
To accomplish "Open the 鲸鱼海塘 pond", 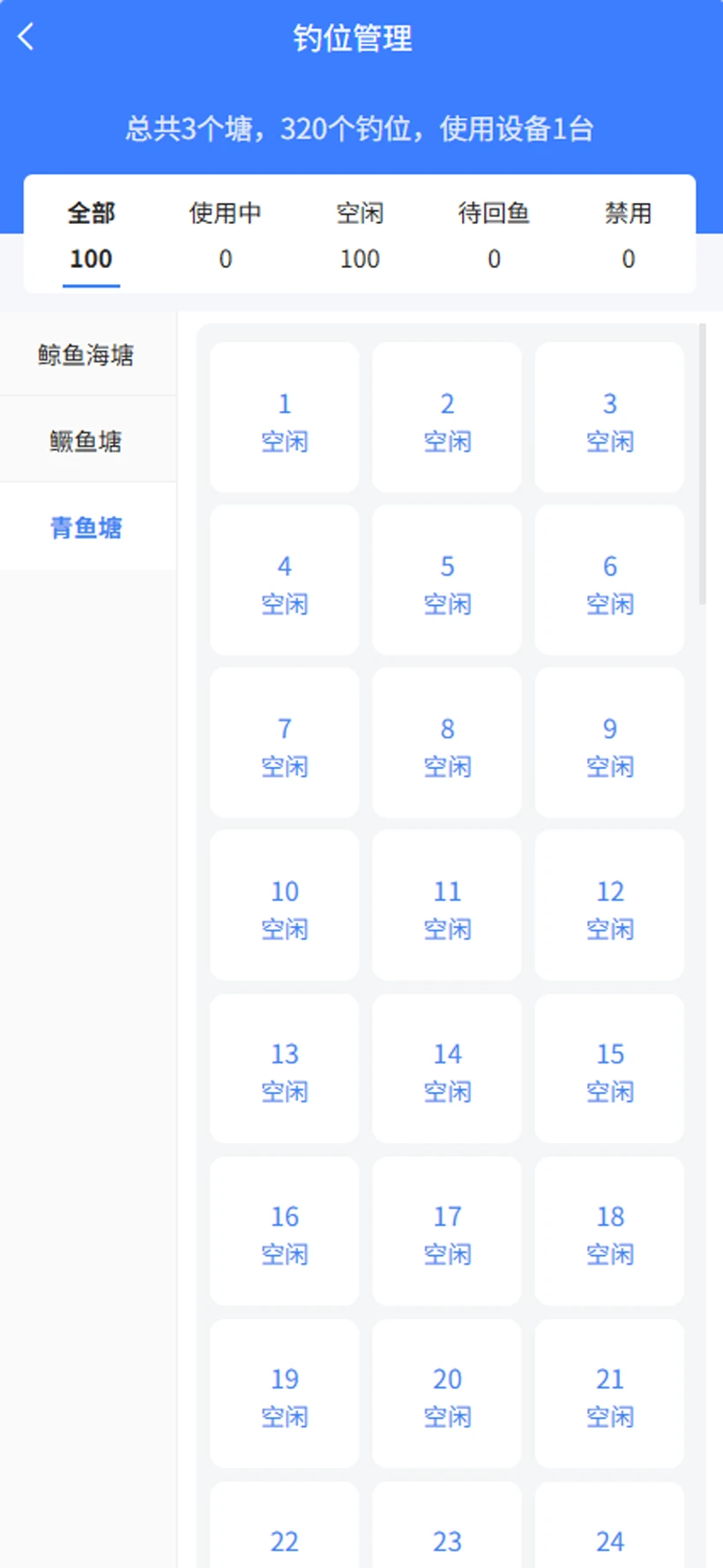I will (86, 355).
